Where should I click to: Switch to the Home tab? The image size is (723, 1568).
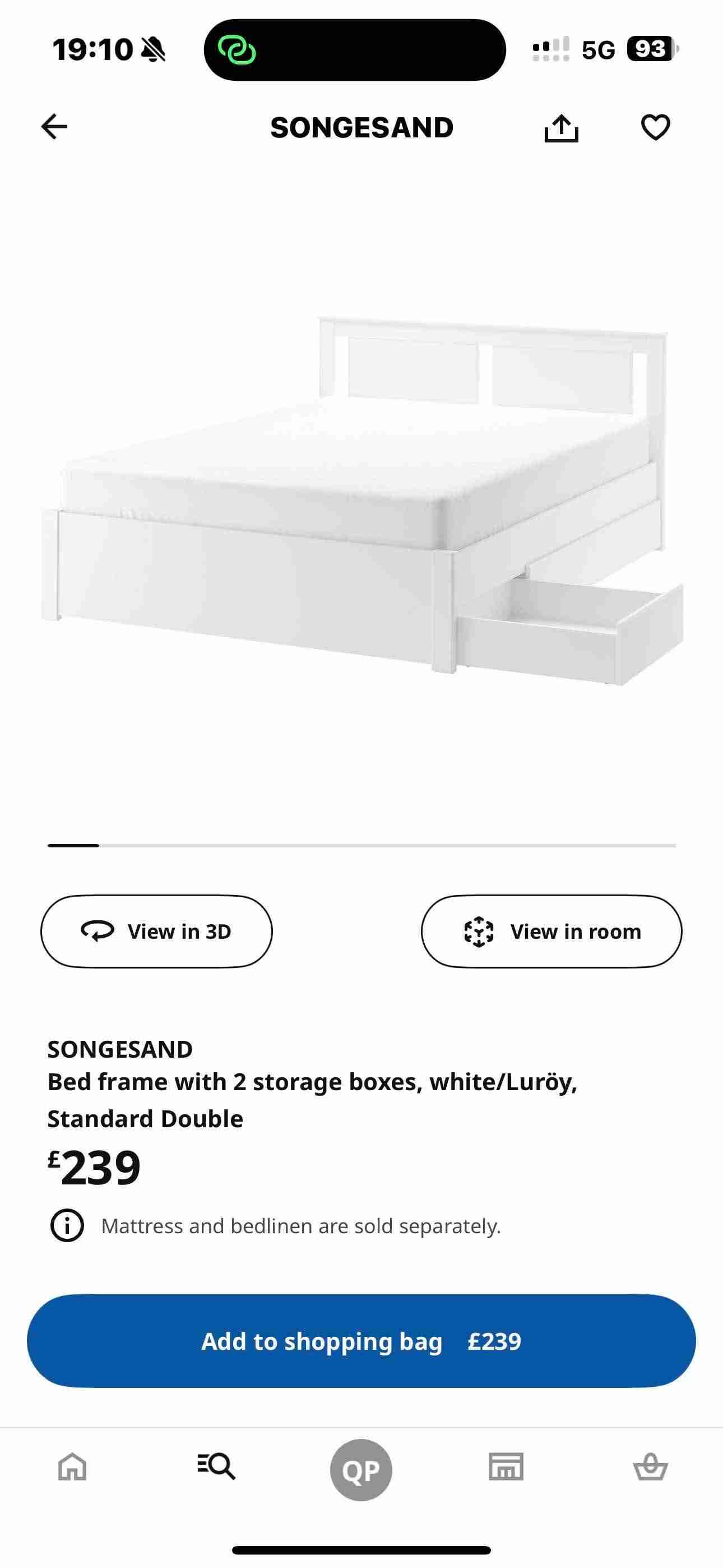(x=72, y=1467)
